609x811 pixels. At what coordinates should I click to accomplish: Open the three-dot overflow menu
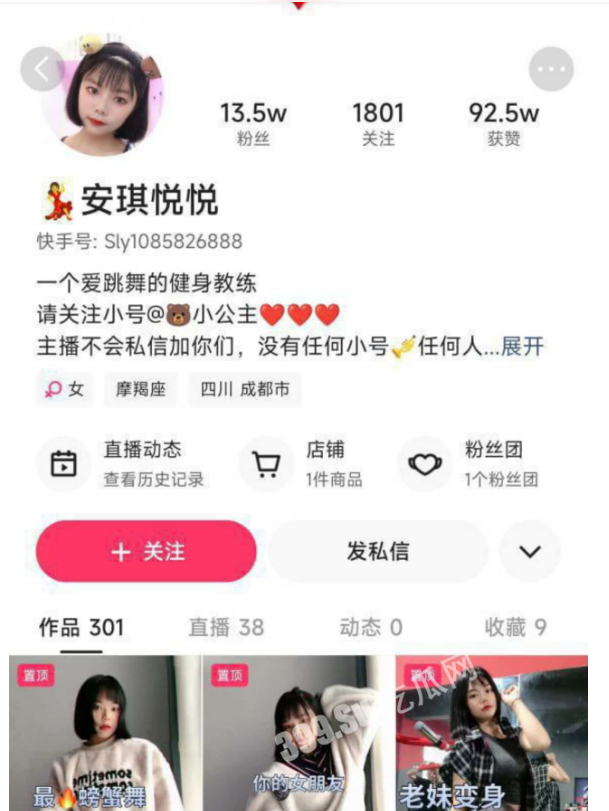tap(552, 70)
